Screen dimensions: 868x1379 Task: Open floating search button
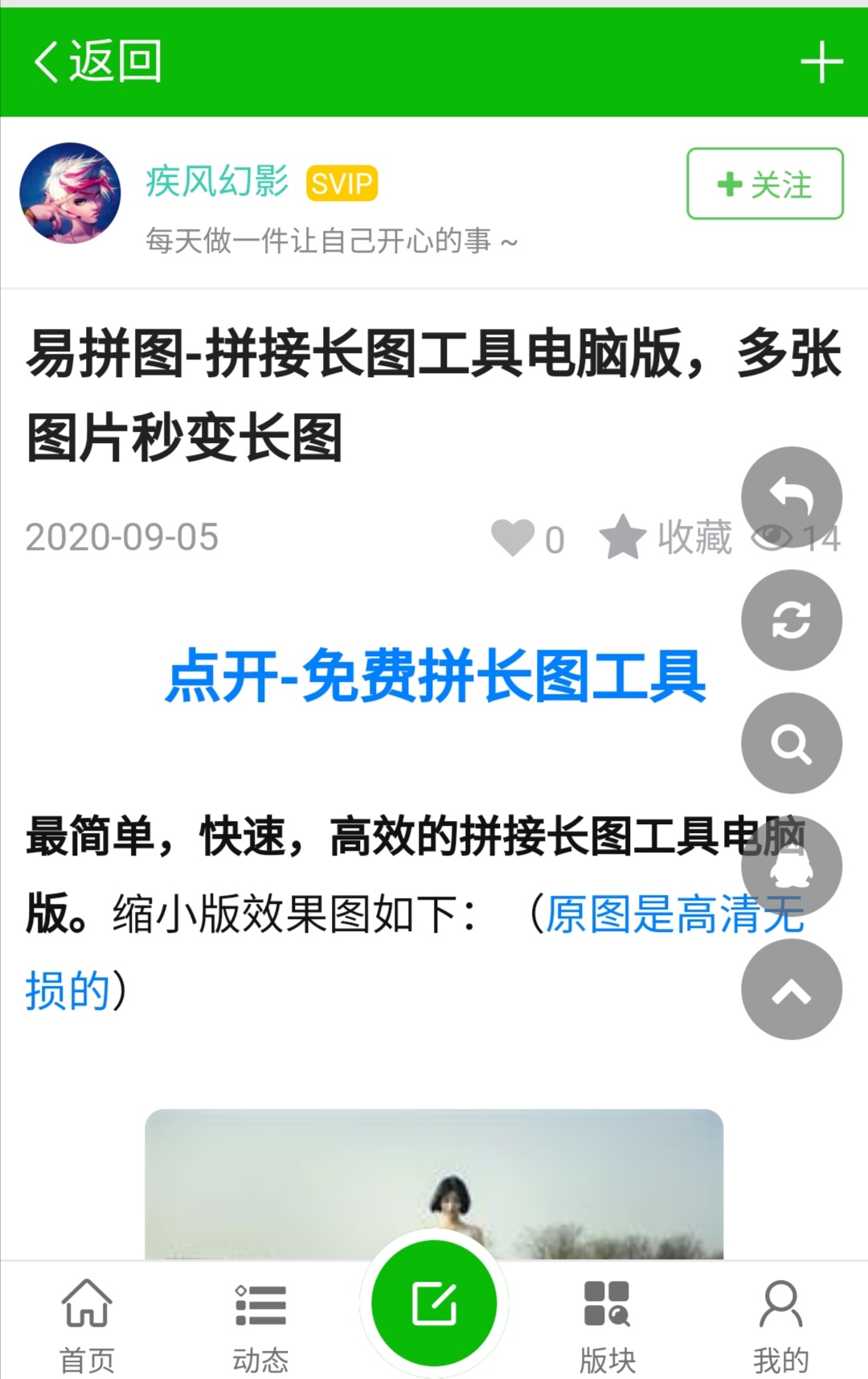click(x=791, y=743)
